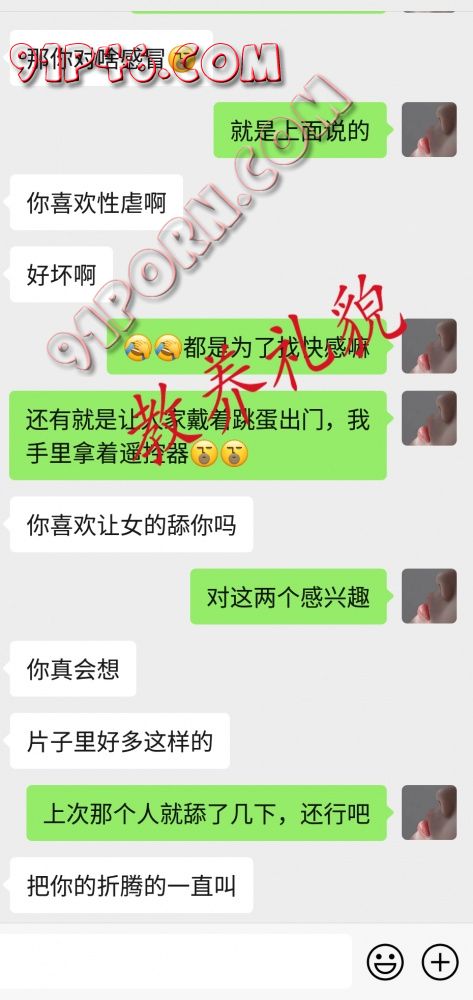The image size is (473, 1000).
Task: Tap avatar next to 对这两个感兴趣 message
Action: tap(429, 596)
